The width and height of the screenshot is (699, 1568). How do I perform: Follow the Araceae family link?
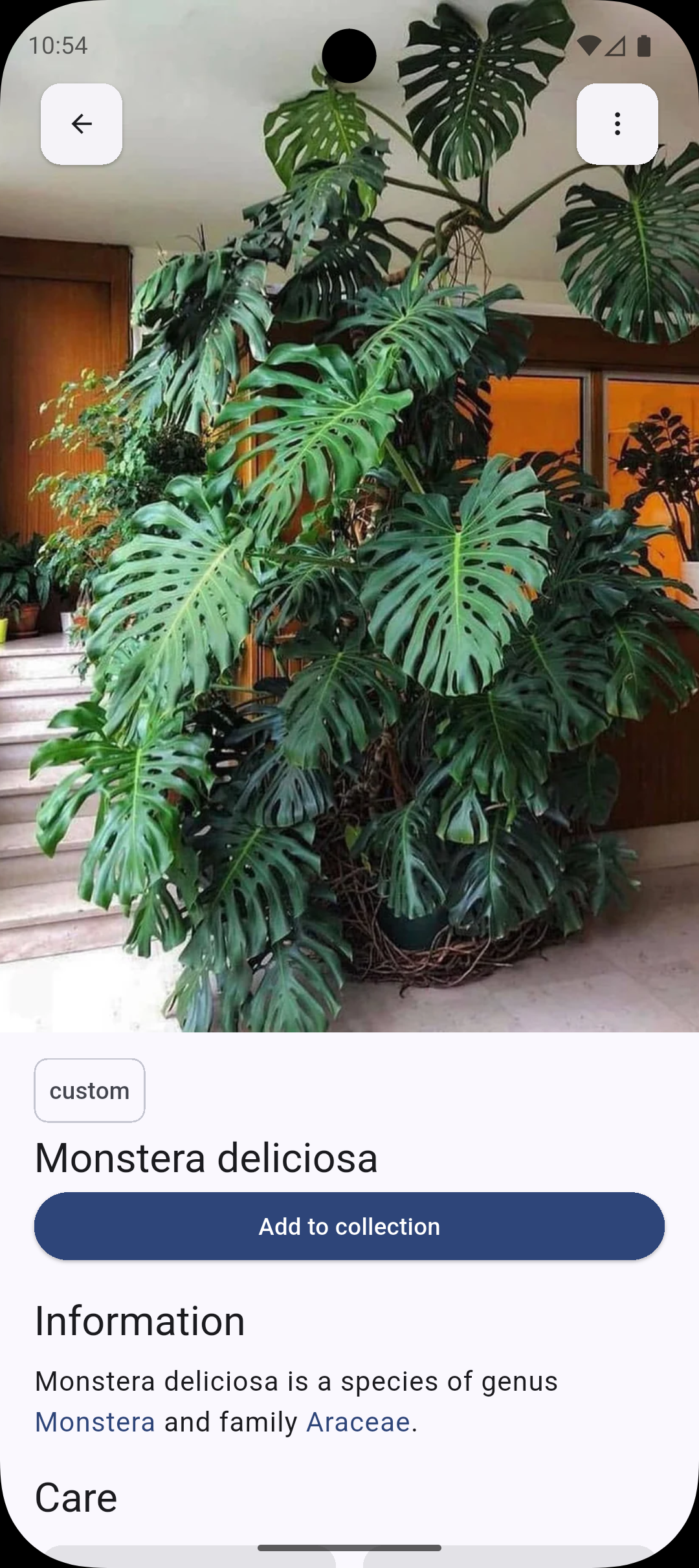pos(359,1422)
